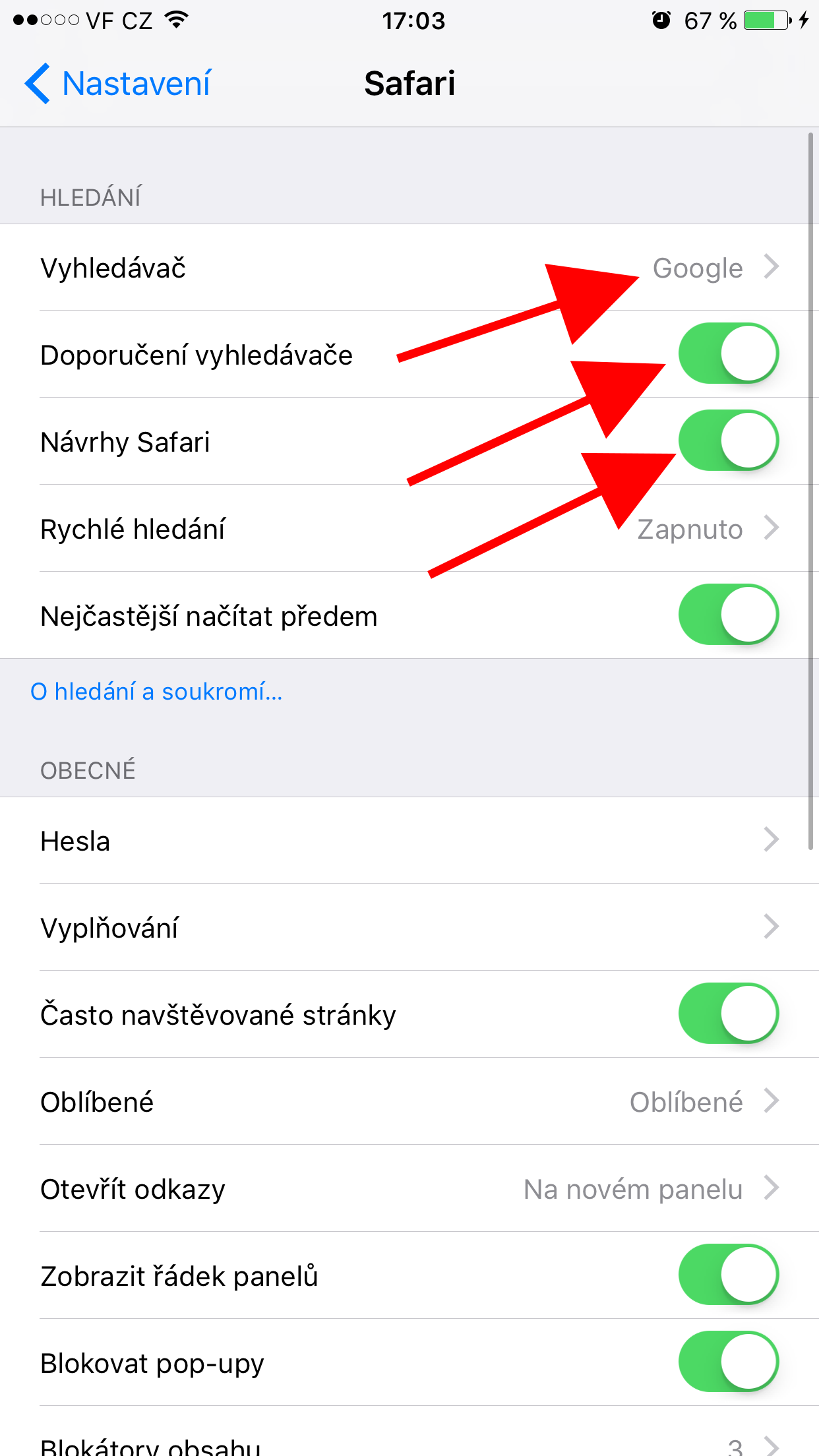The width and height of the screenshot is (819, 1456).
Task: Open Hesla passwords row
Action: coord(409,841)
